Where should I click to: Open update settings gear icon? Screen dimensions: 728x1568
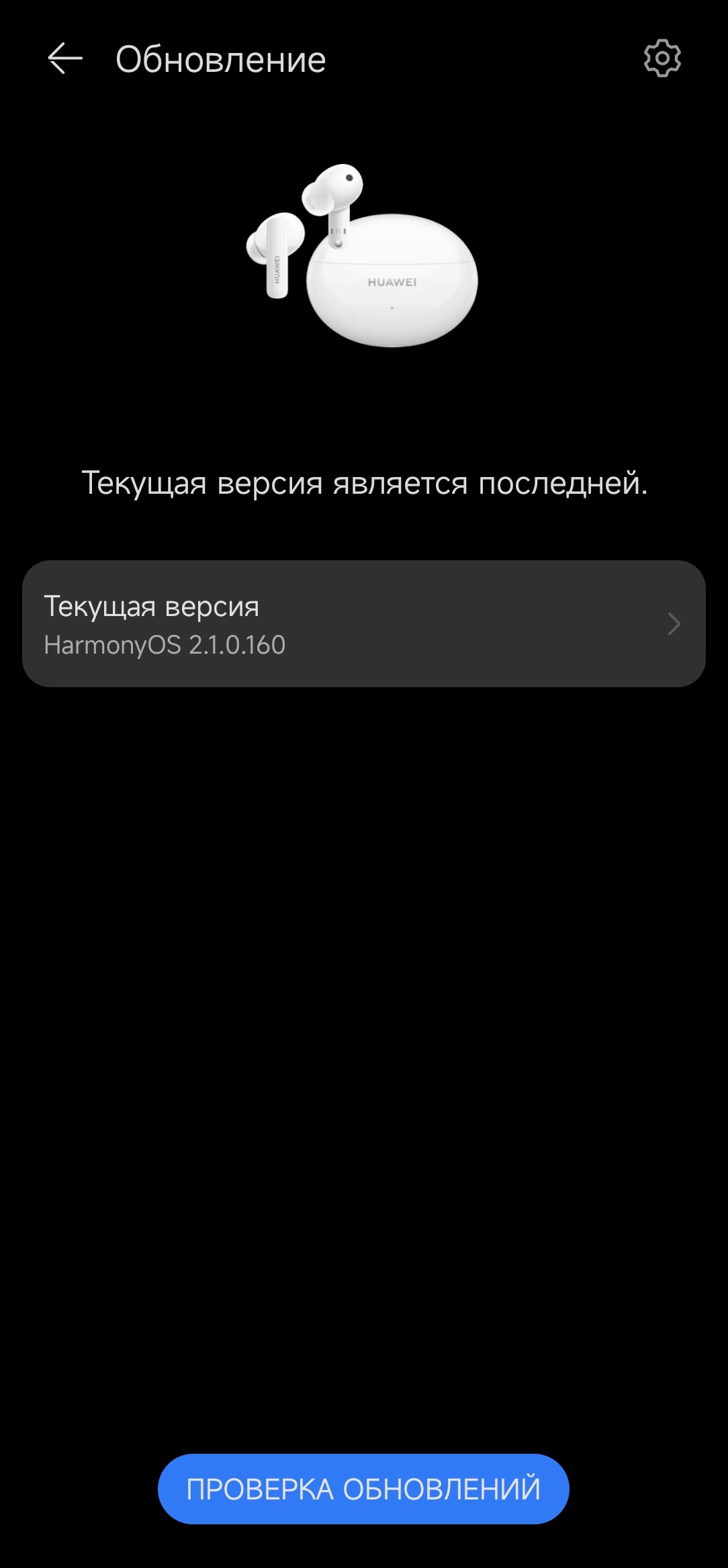pos(662,58)
